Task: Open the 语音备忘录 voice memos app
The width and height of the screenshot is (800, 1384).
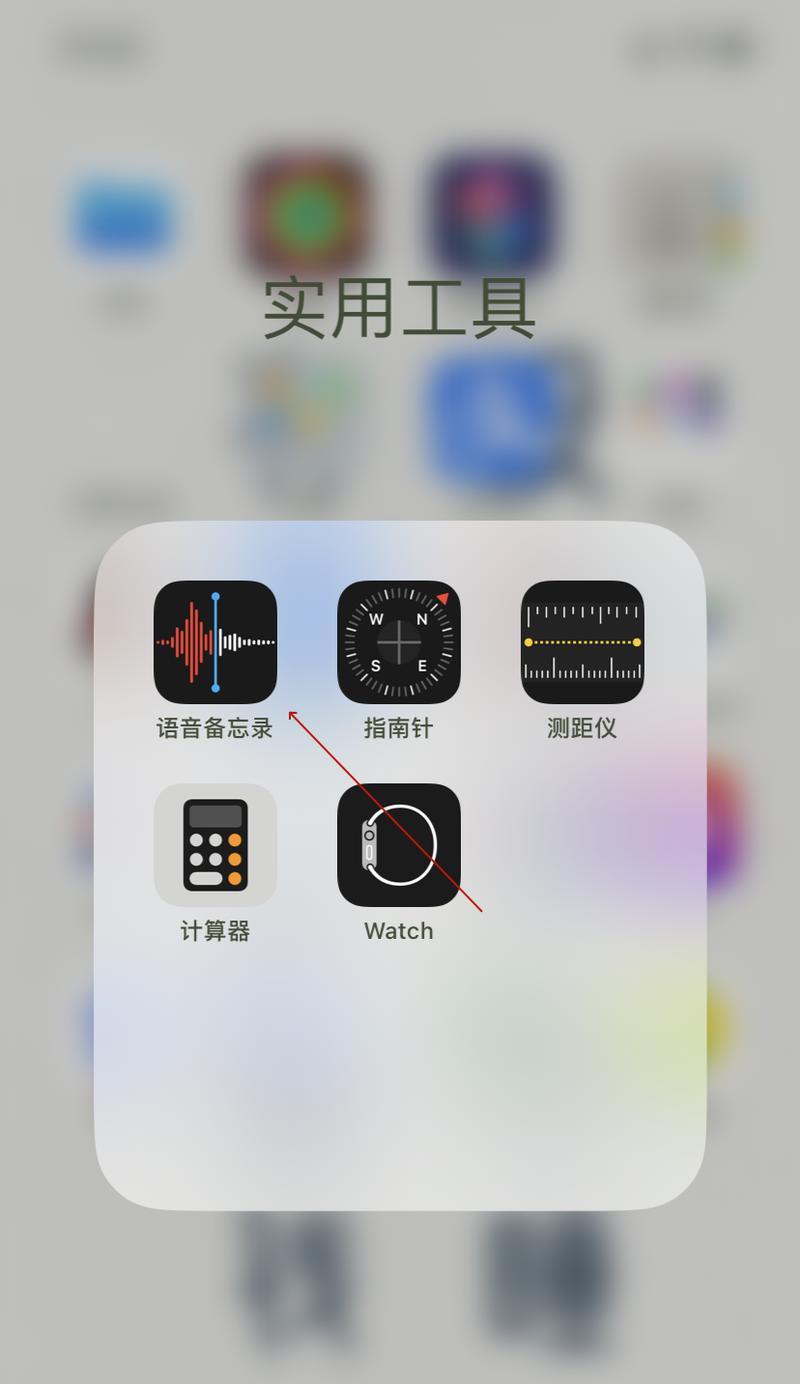Action: pyautogui.click(x=215, y=642)
